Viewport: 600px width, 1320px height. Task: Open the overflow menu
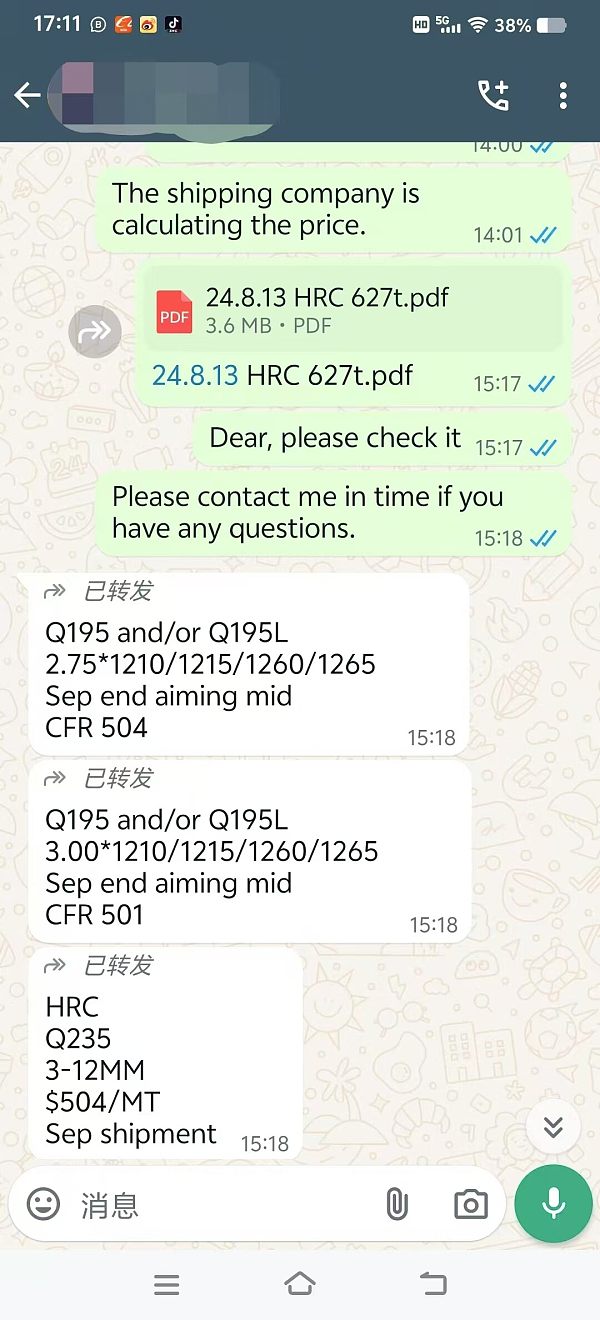pyautogui.click(x=563, y=96)
